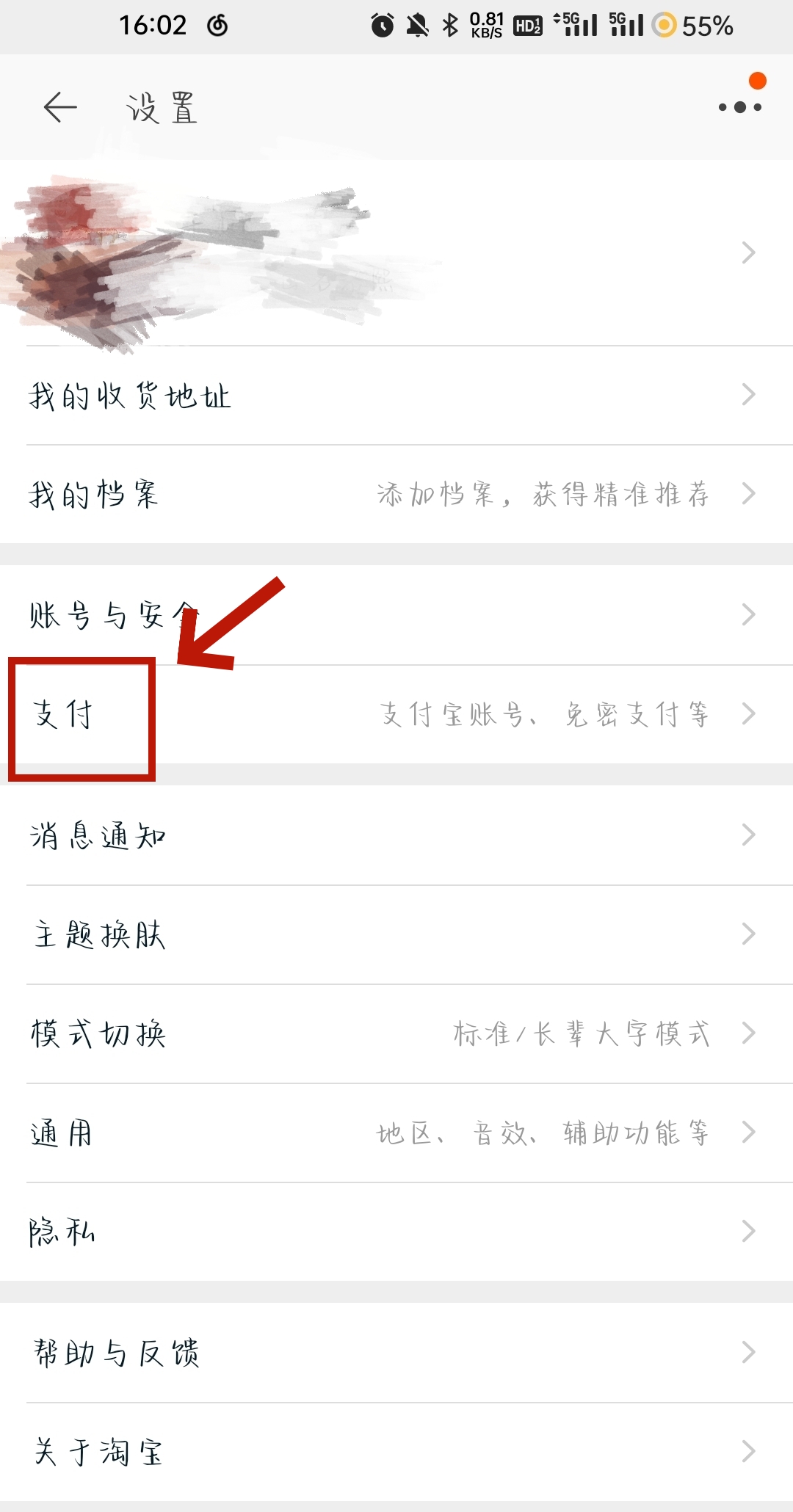793x1512 pixels.
Task: Open 我的档案
Action: (x=396, y=494)
